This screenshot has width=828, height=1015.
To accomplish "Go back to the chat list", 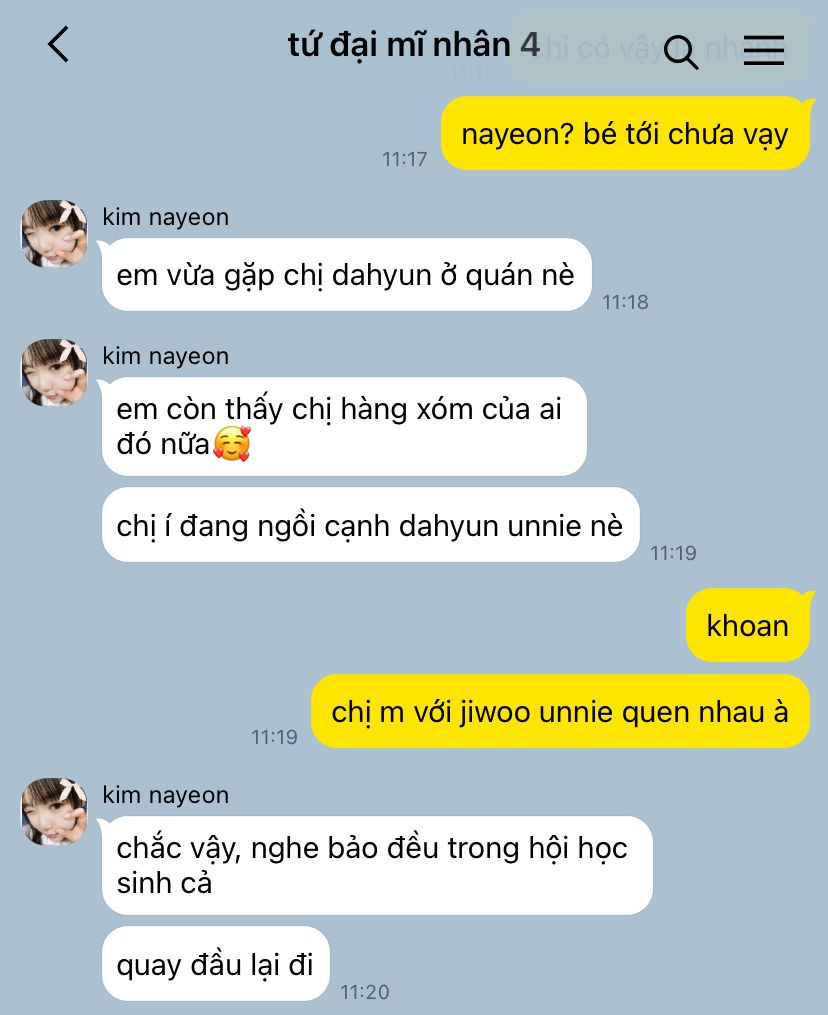I will click(59, 45).
